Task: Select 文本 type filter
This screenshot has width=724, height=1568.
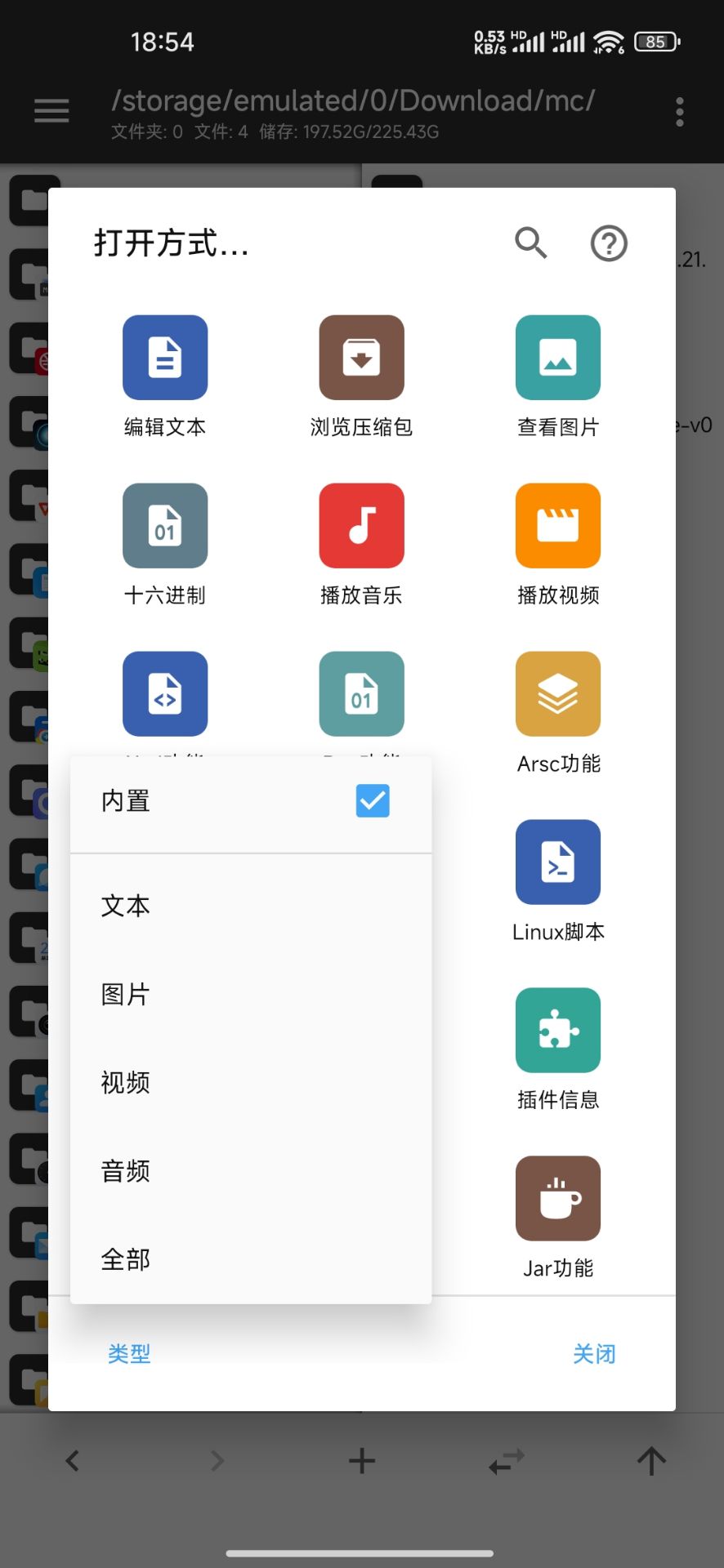Action: tap(126, 906)
